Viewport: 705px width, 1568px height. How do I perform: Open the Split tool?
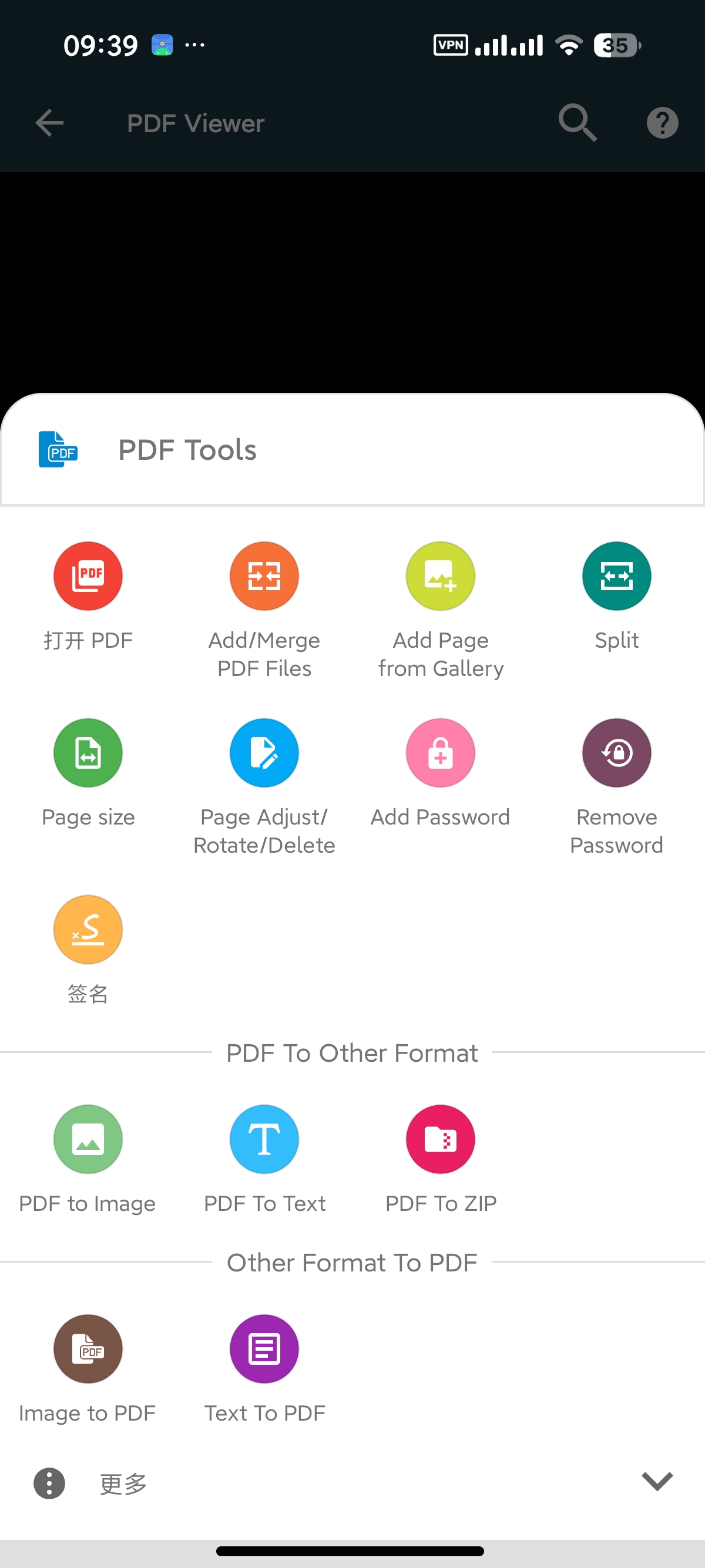click(616, 577)
